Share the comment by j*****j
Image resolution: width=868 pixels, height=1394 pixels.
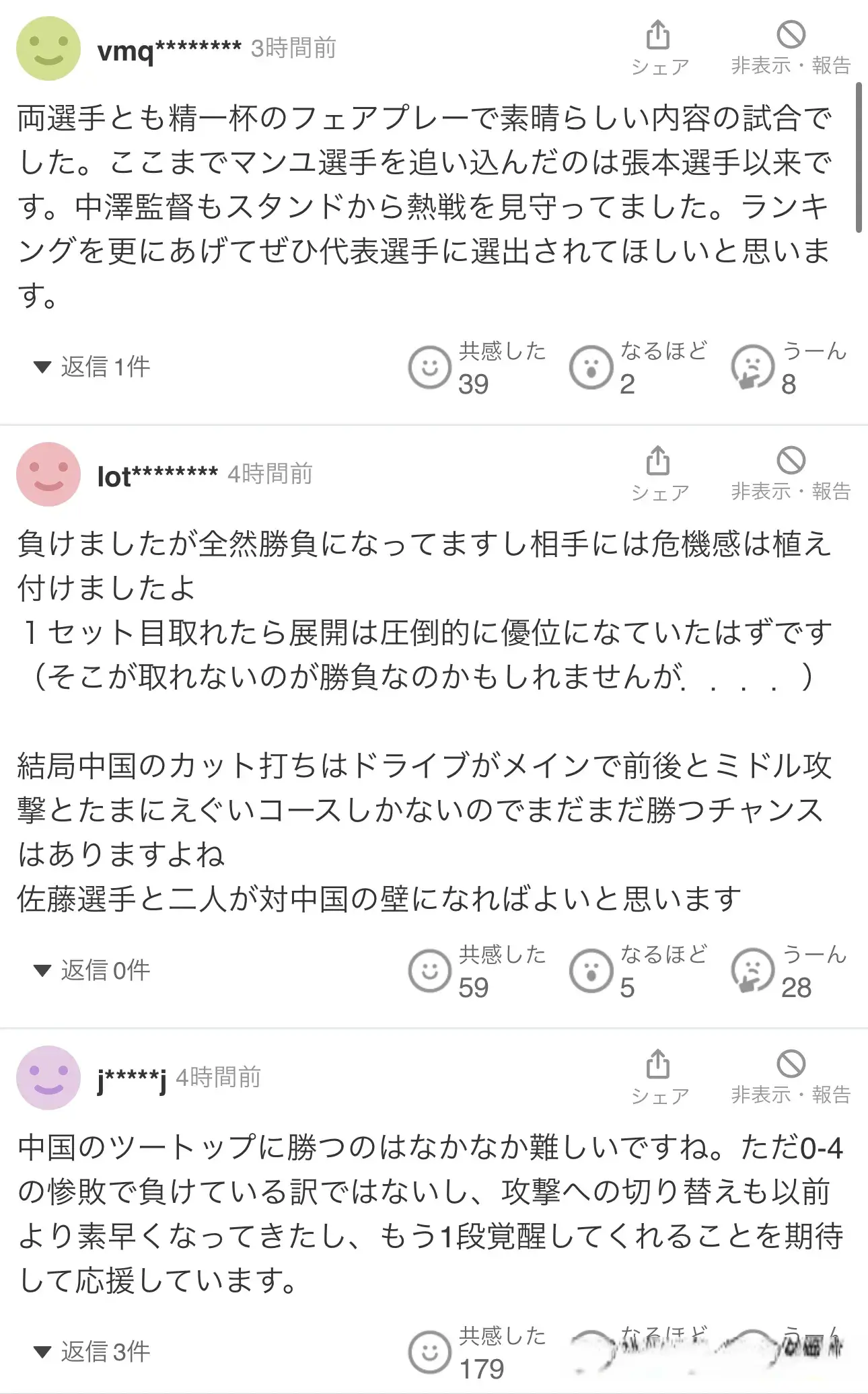pyautogui.click(x=659, y=1076)
